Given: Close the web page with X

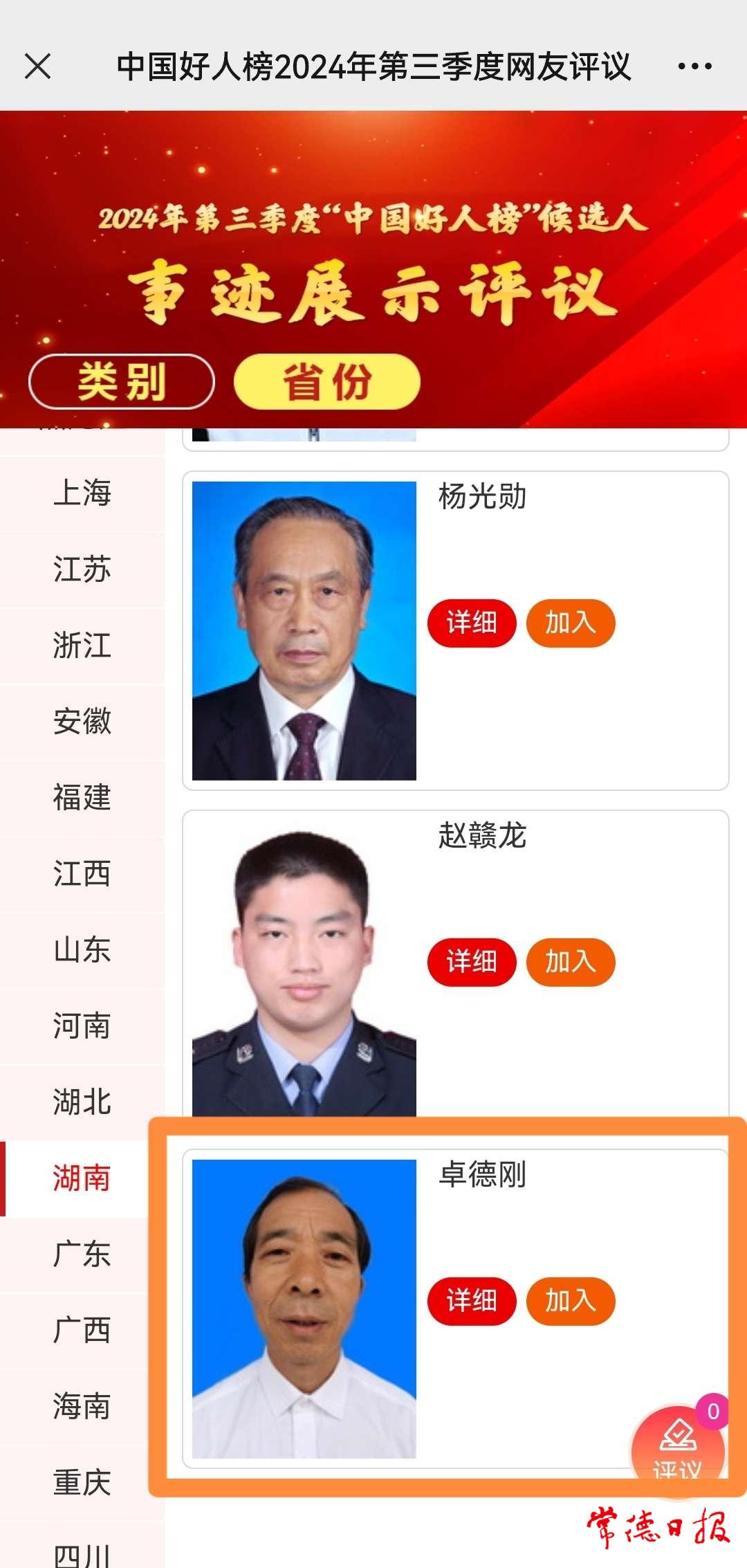Looking at the screenshot, I should tap(37, 67).
